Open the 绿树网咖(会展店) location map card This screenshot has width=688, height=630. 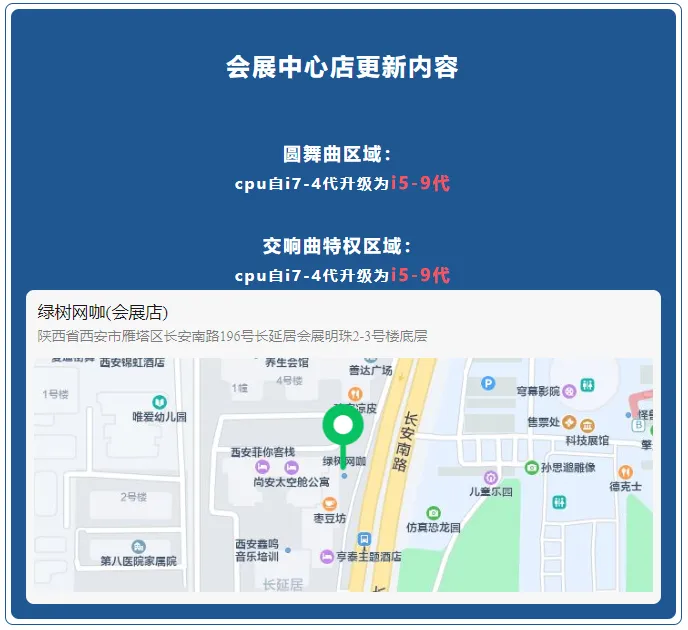click(x=343, y=446)
